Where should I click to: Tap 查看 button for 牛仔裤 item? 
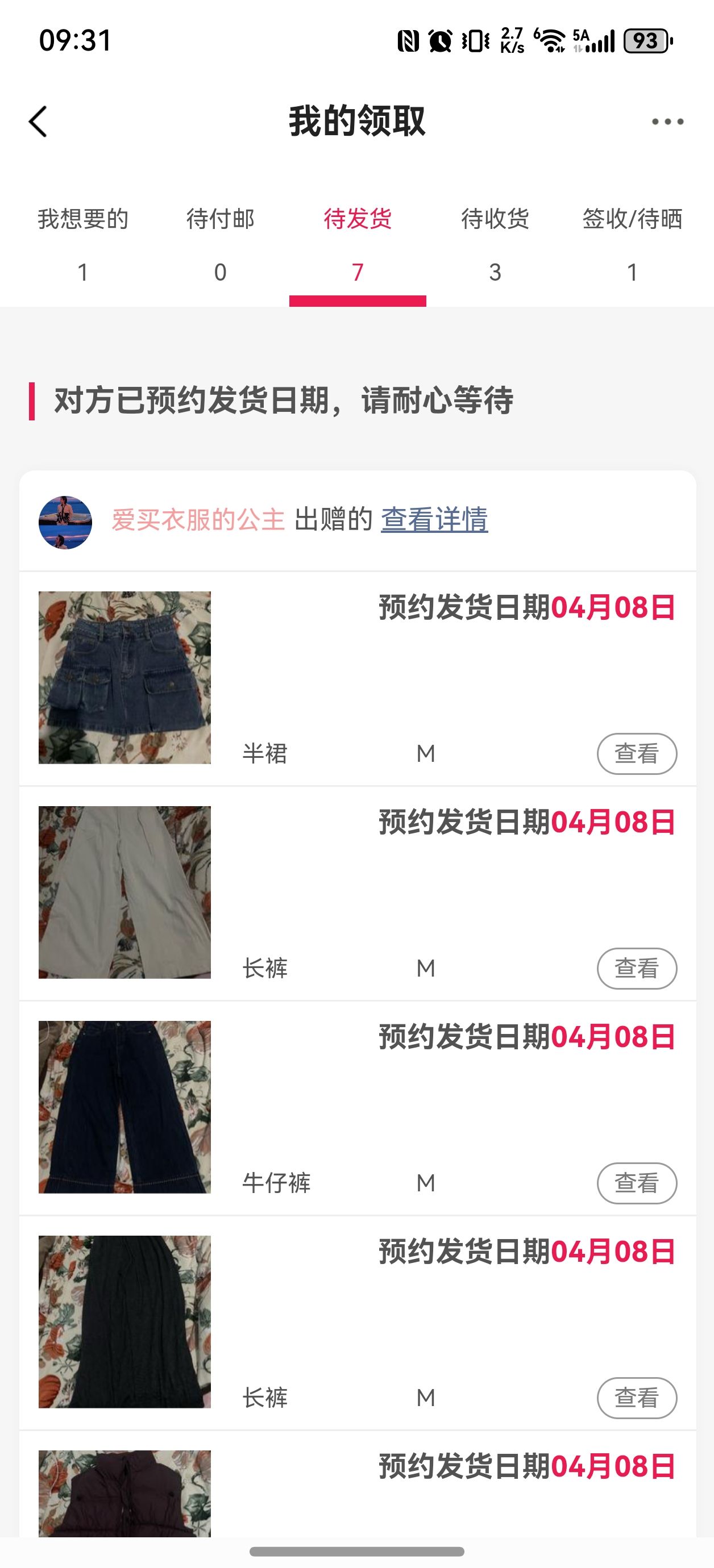(x=637, y=1183)
